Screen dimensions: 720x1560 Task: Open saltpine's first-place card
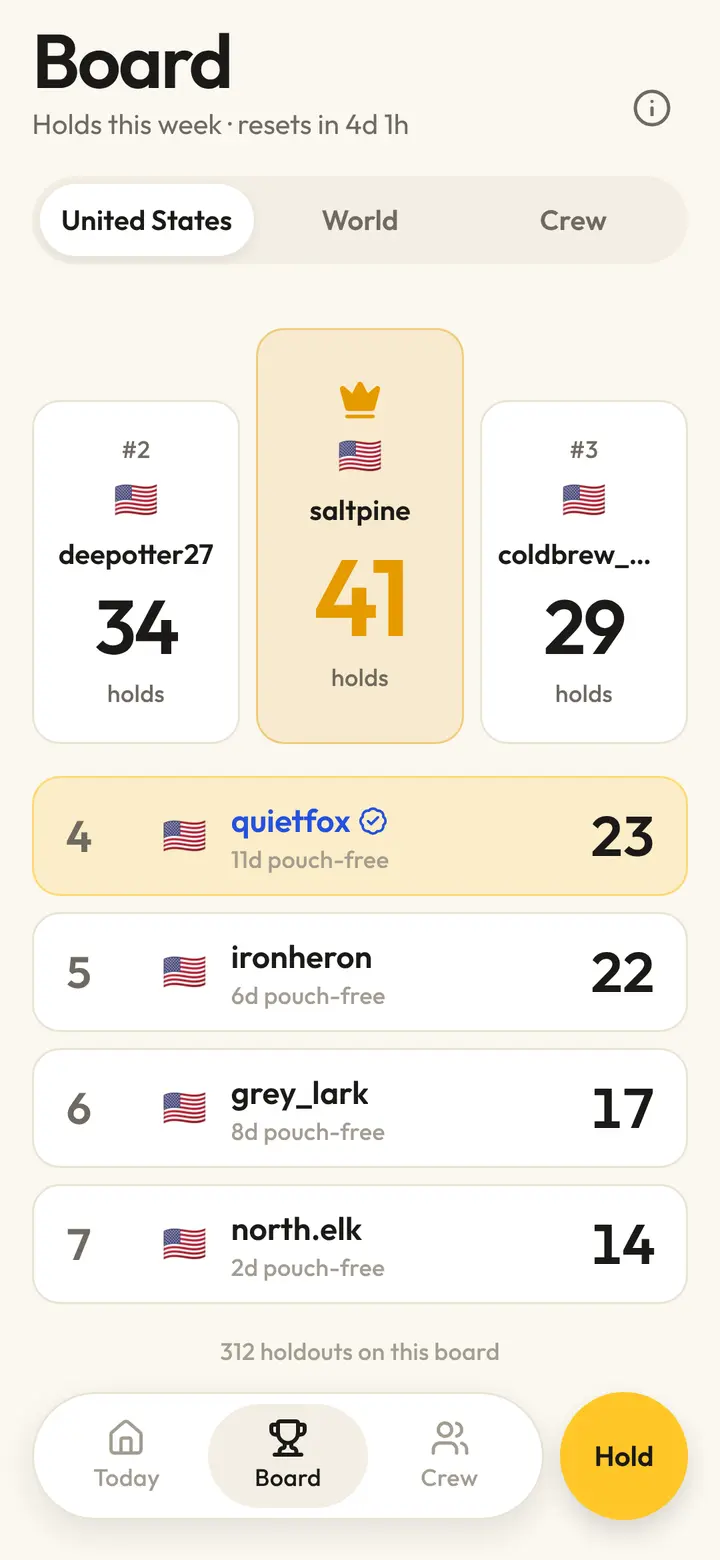[360, 536]
